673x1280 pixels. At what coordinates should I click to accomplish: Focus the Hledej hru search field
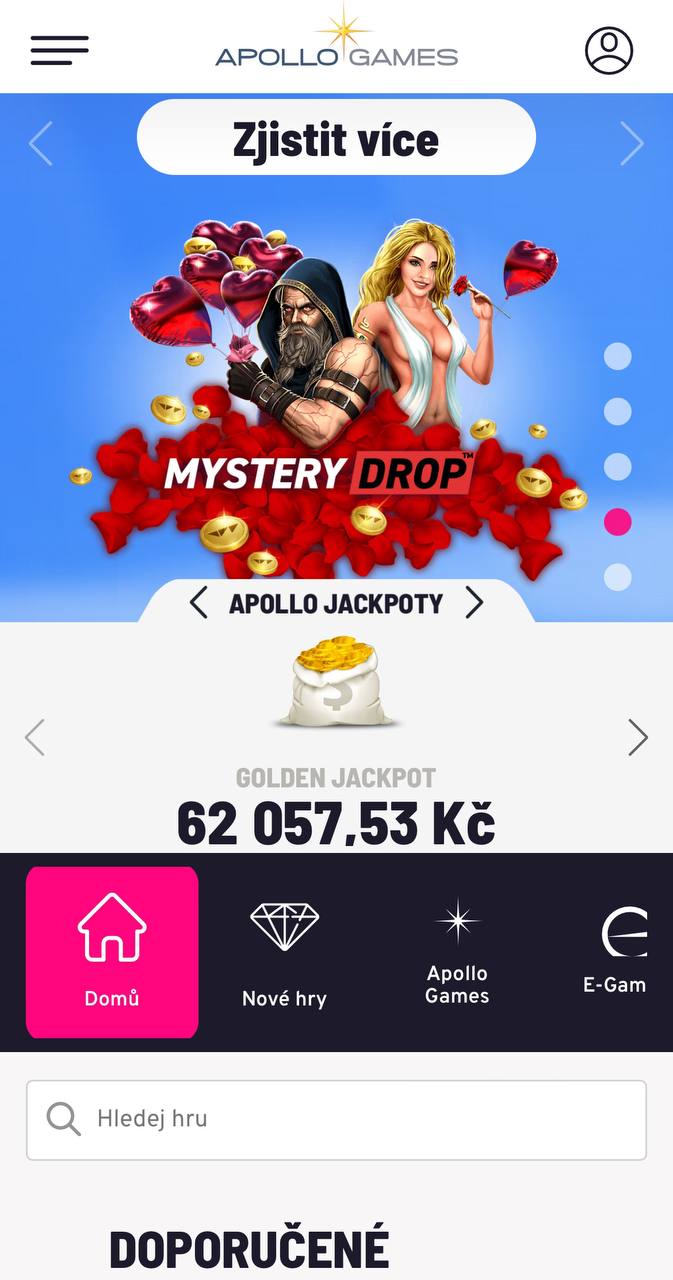click(x=336, y=1120)
